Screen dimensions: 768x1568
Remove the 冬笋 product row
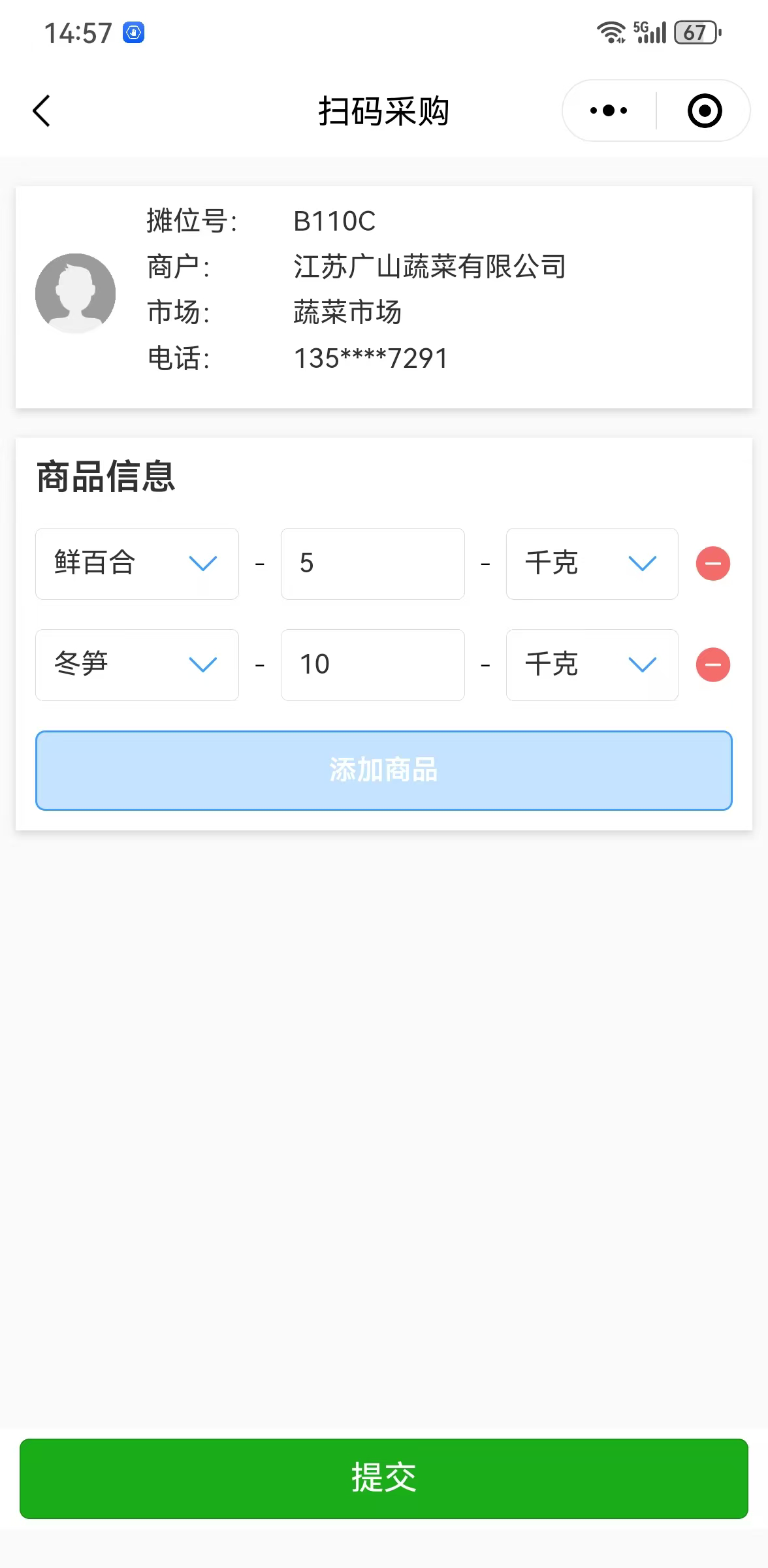(x=713, y=664)
